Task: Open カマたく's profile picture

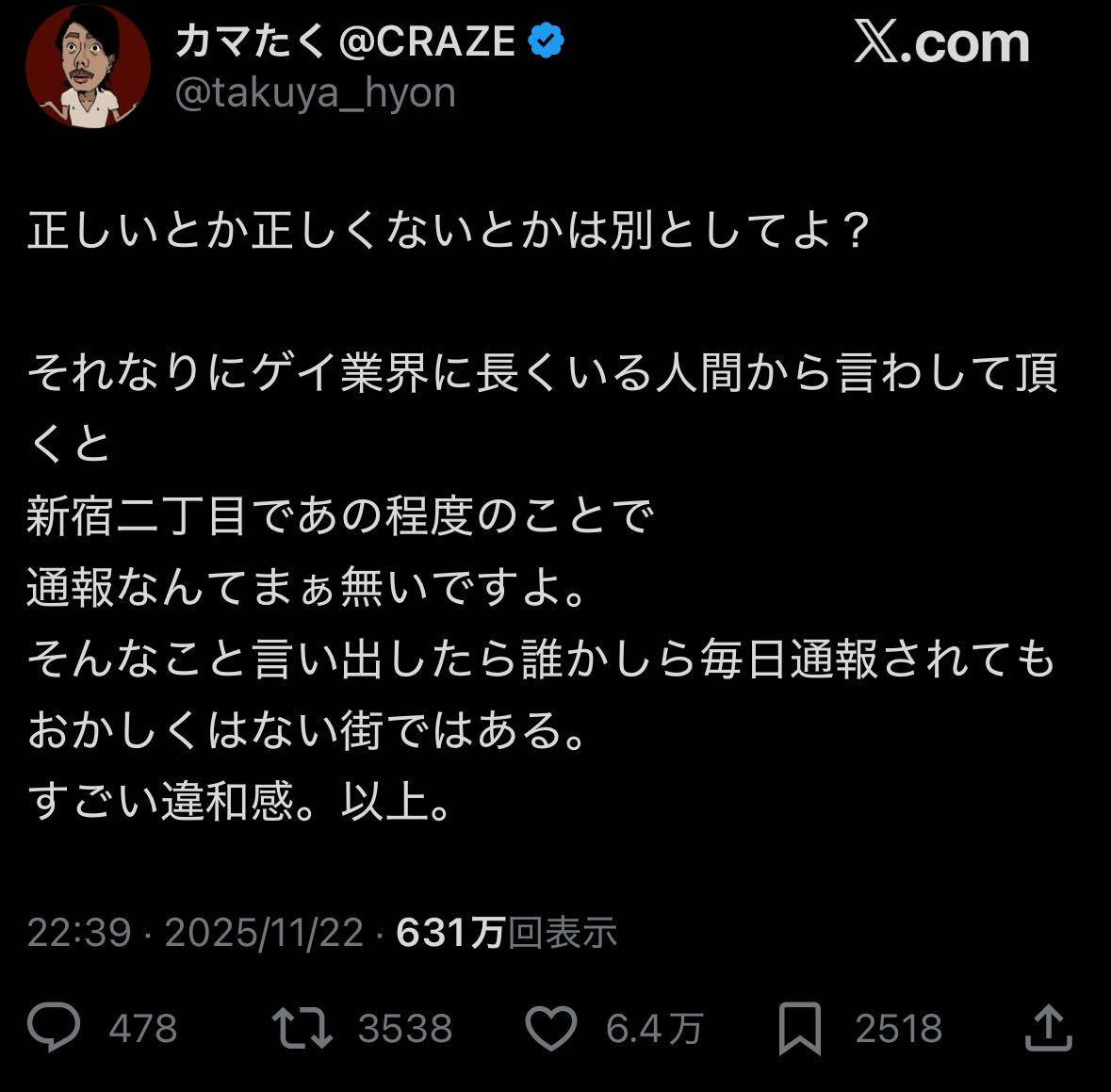Action: point(88,65)
